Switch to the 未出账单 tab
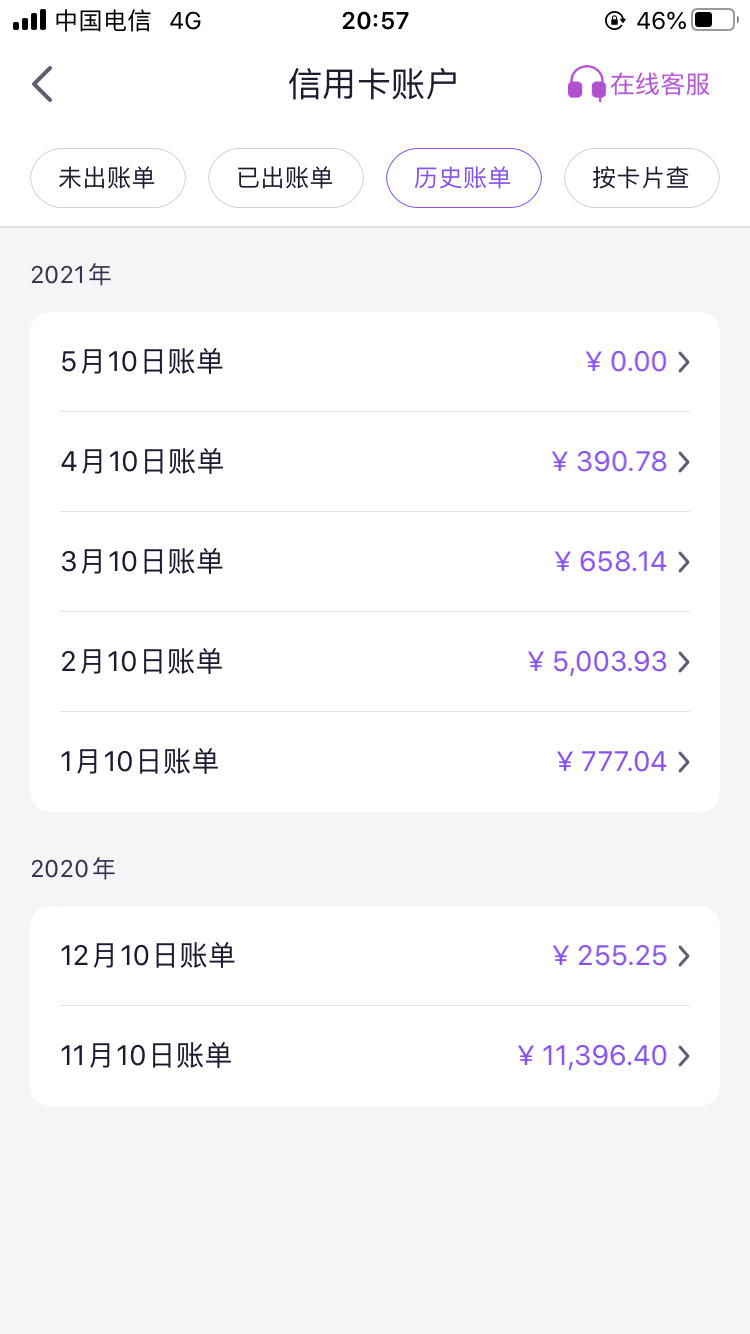This screenshot has height=1334, width=750. click(108, 178)
